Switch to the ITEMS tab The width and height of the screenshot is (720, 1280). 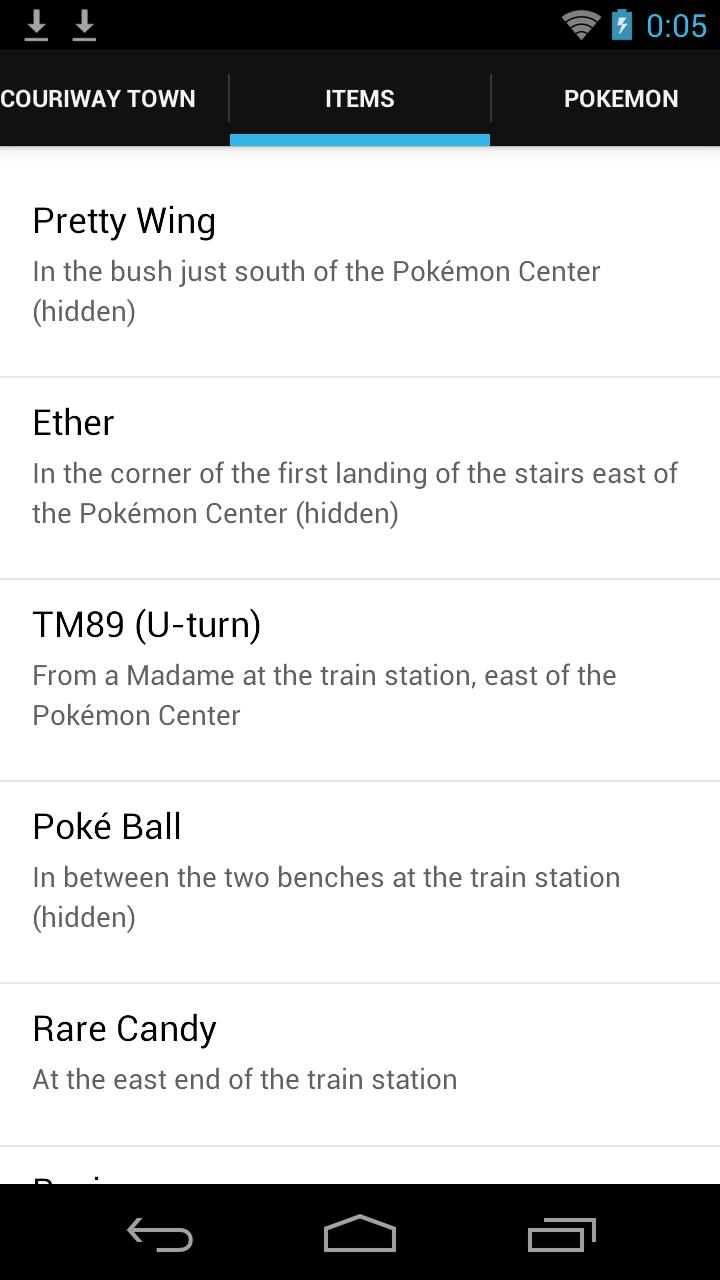point(359,98)
